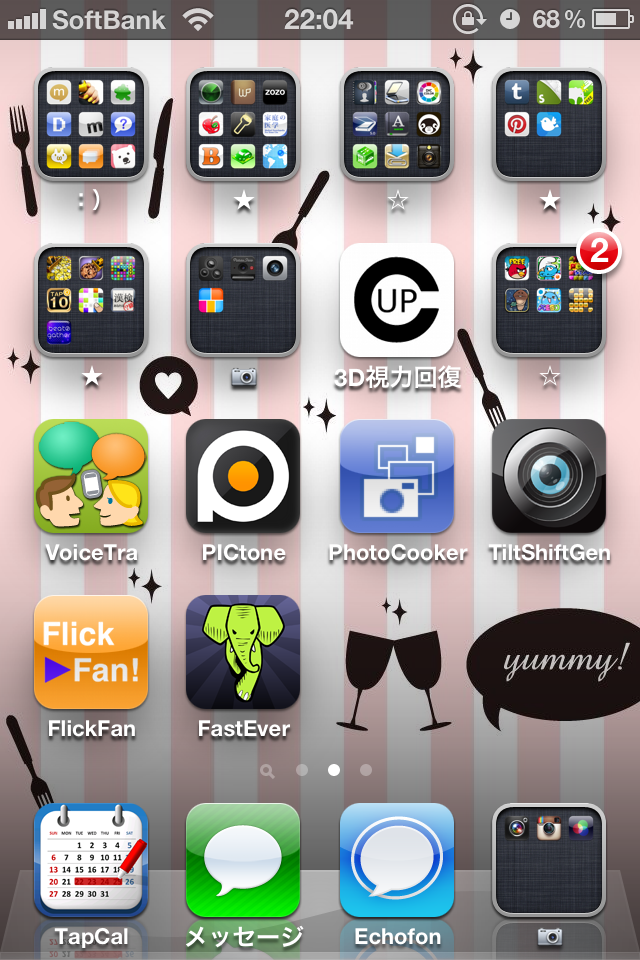Launch Echofon from the dock

397,860
